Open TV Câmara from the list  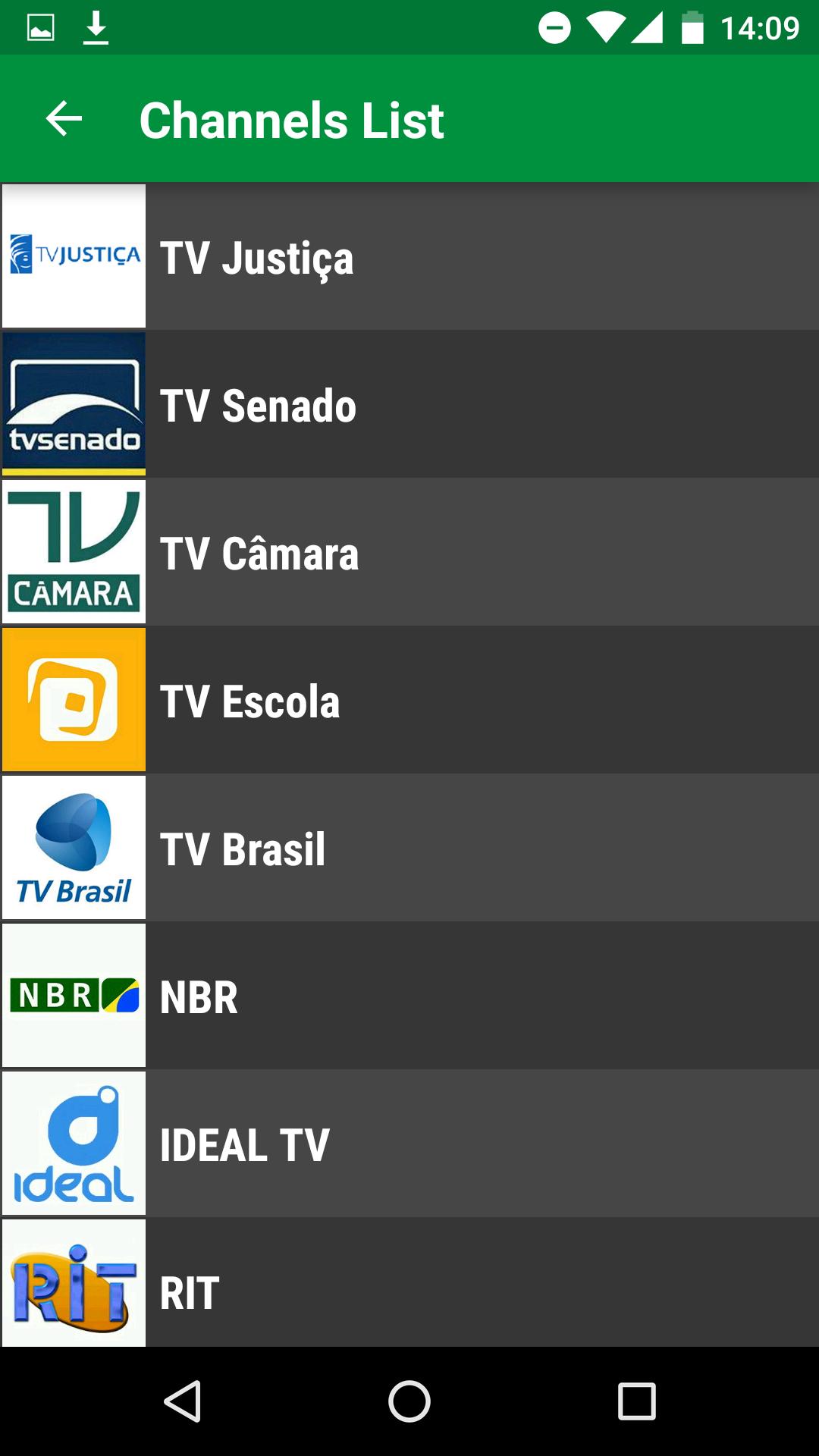(409, 552)
